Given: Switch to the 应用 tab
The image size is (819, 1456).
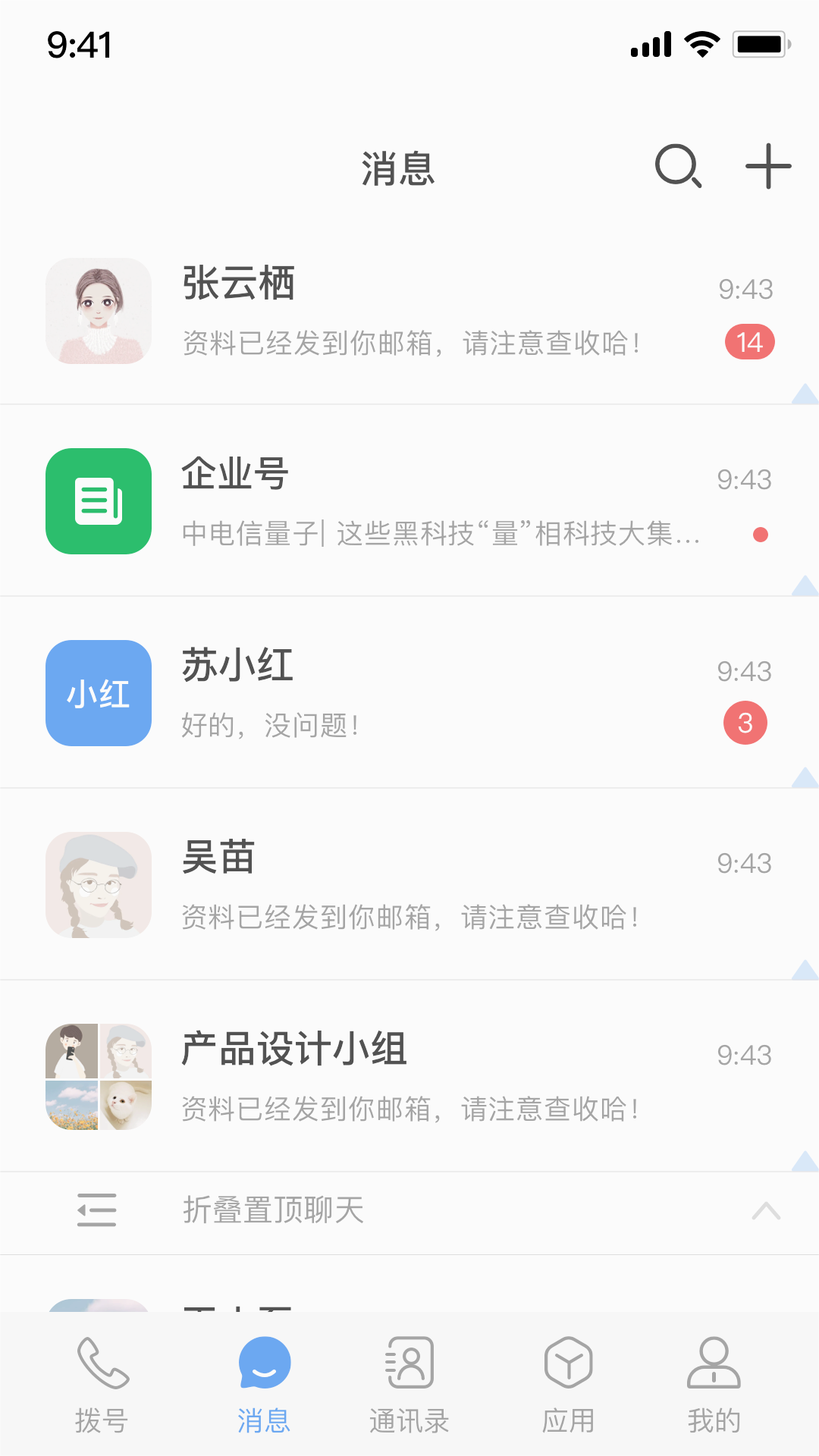Looking at the screenshot, I should (x=568, y=1384).
